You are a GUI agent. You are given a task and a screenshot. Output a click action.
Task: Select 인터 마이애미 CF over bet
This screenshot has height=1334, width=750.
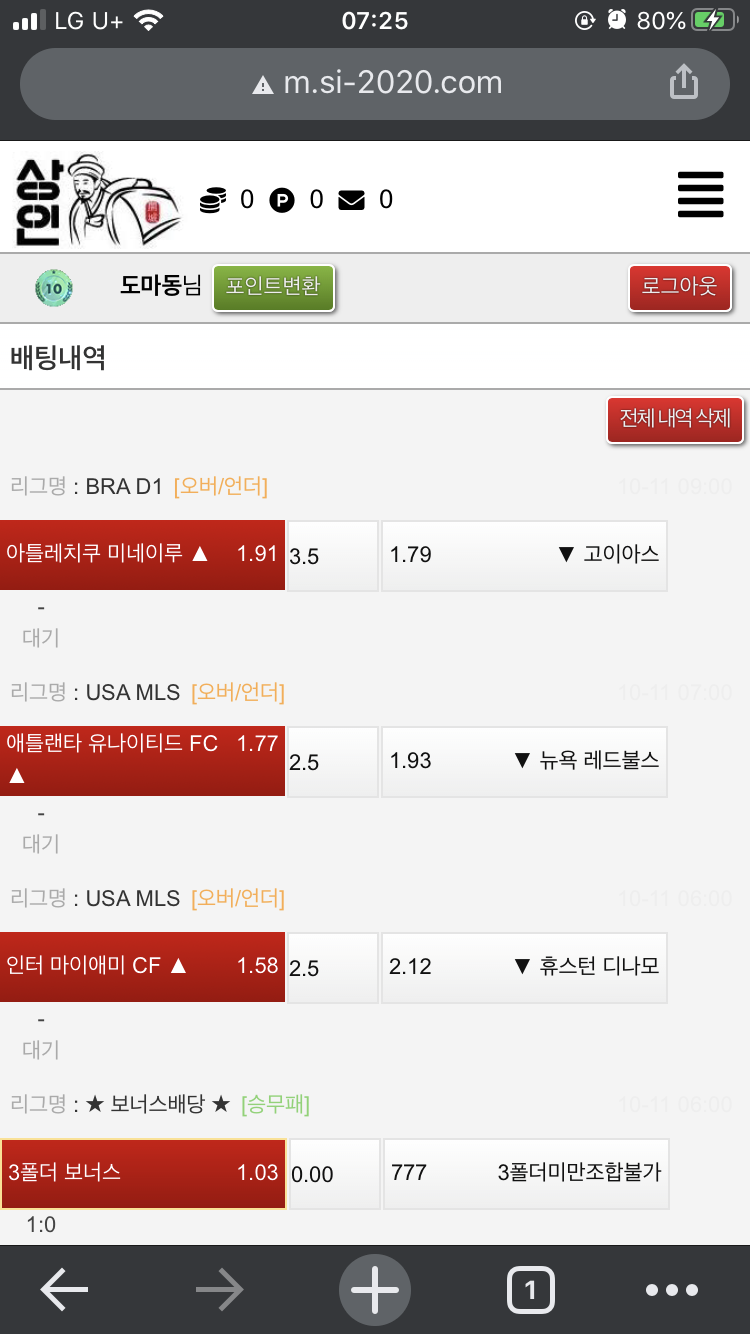[x=142, y=966]
